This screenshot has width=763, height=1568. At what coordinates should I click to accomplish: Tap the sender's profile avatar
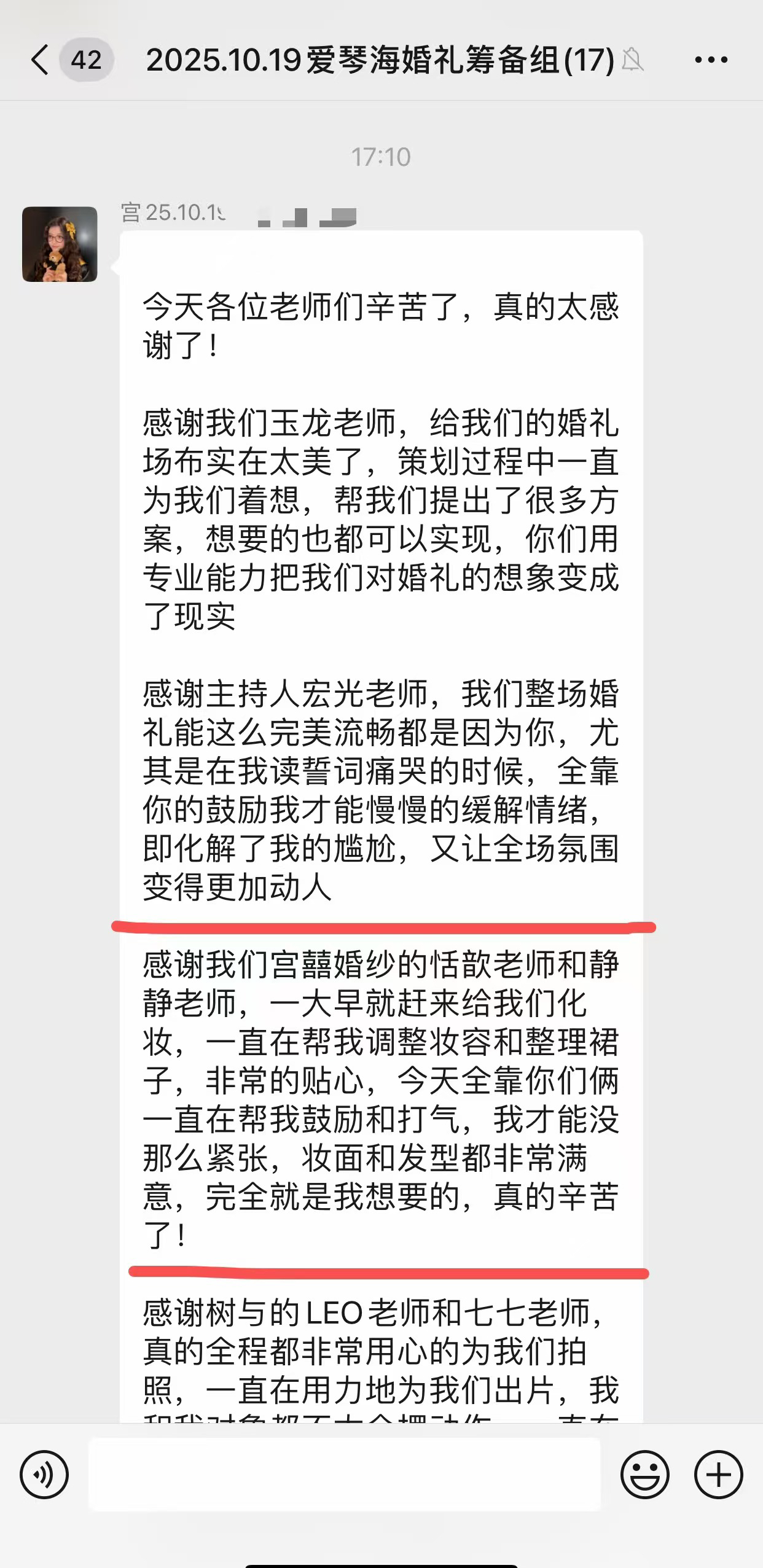click(x=60, y=244)
